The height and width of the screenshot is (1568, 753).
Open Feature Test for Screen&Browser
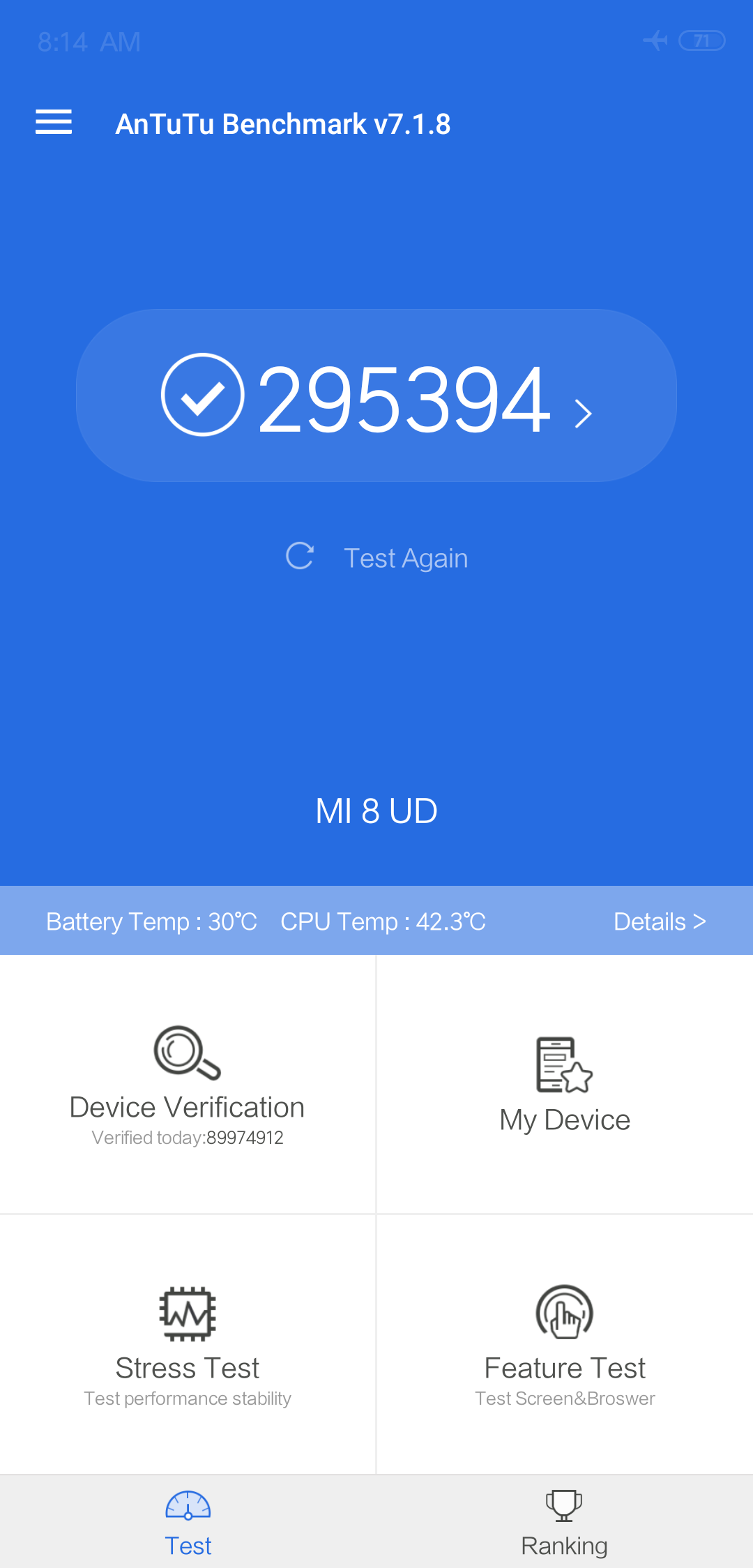click(565, 1345)
